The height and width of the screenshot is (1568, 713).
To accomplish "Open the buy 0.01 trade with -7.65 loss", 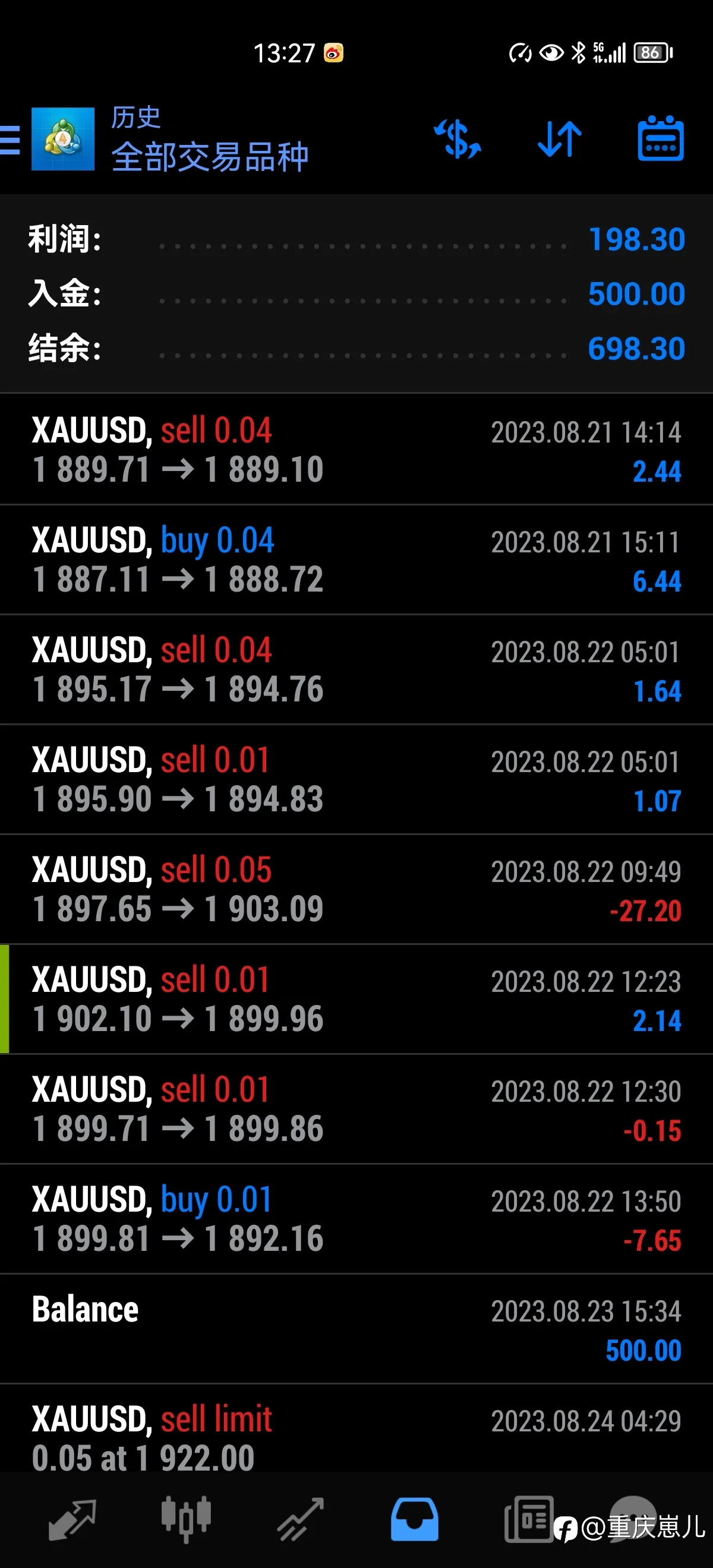I will (356, 1219).
